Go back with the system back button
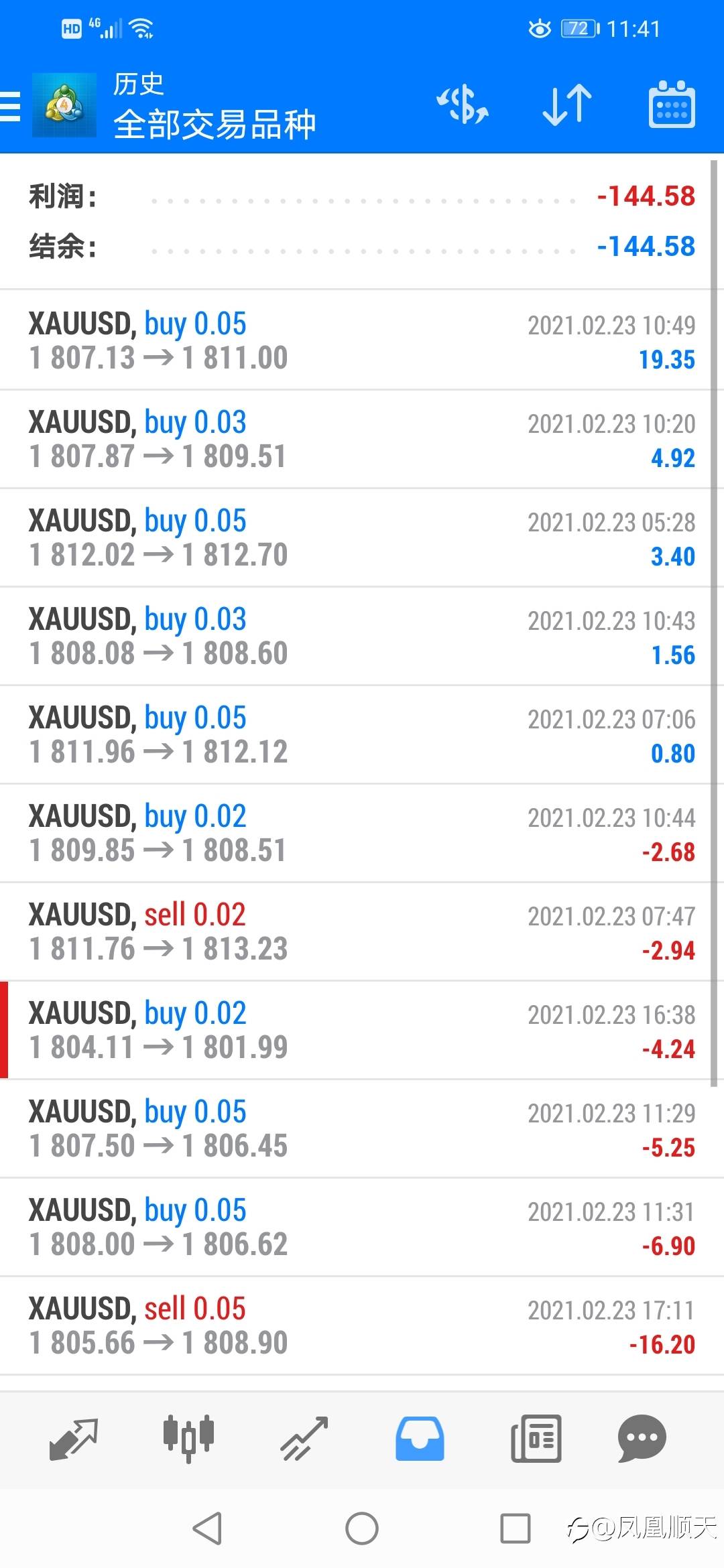 pos(208,1529)
